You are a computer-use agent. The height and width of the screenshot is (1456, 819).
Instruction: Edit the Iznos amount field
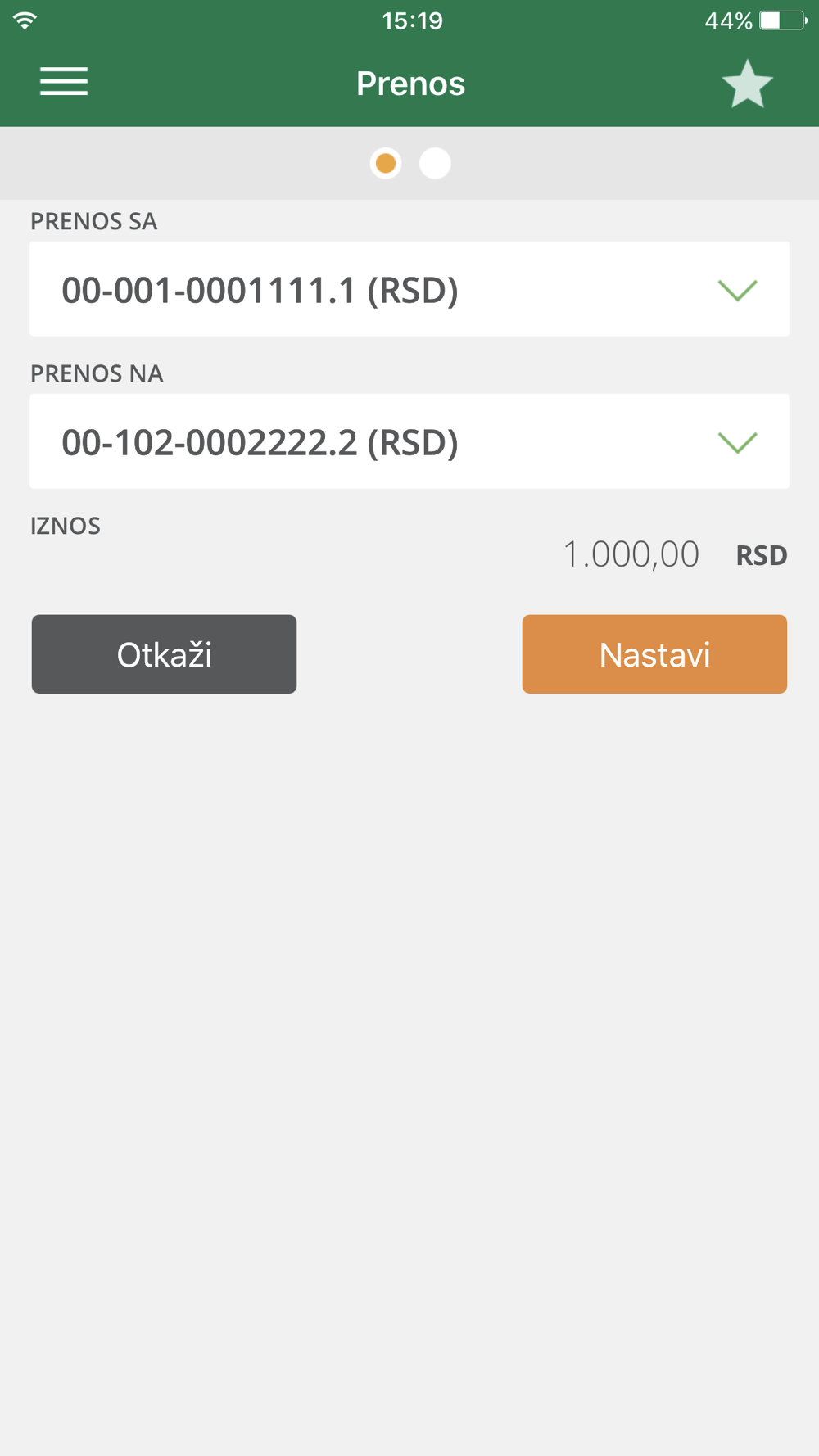631,554
